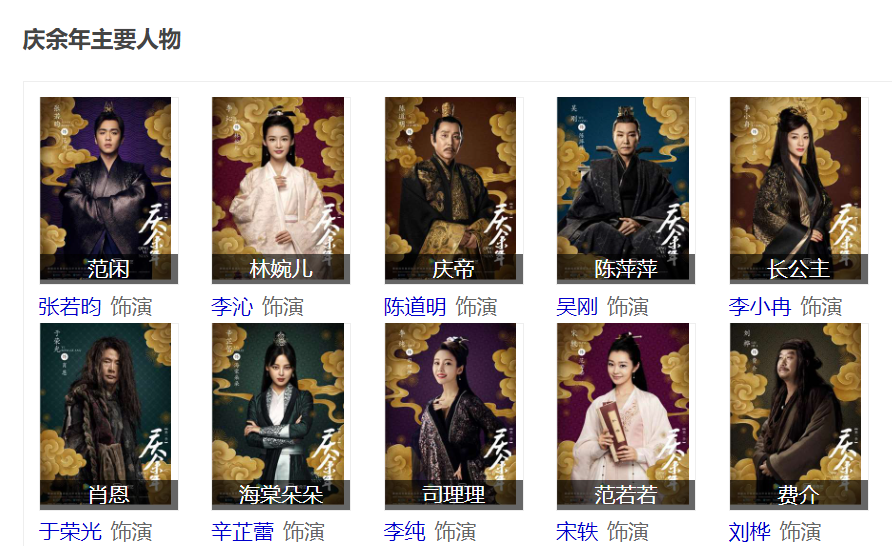
Task: Open actor link 陈道明
Action: pyautogui.click(x=415, y=306)
